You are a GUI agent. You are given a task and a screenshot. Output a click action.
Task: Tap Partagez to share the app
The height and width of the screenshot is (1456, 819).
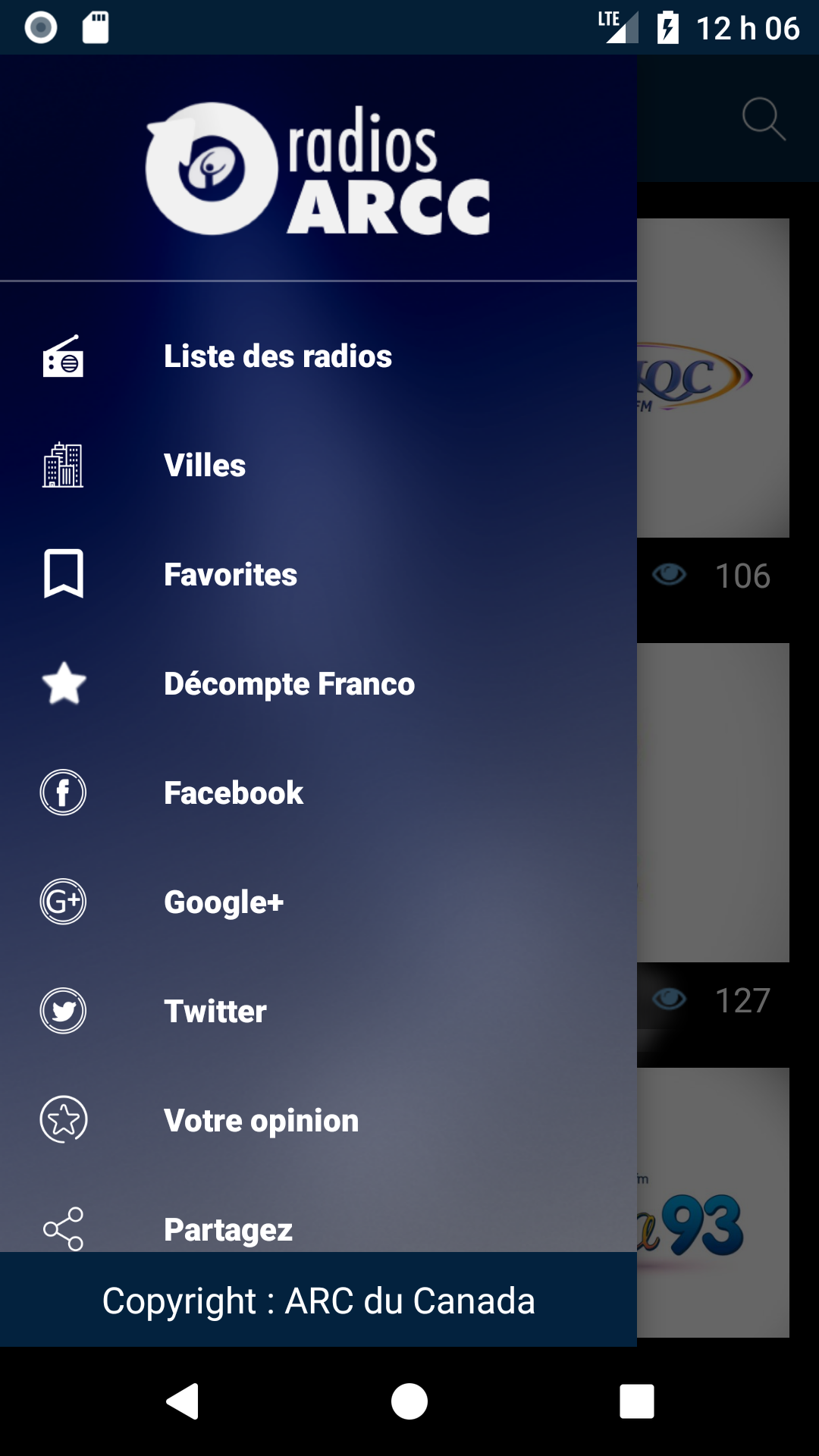tap(227, 1228)
